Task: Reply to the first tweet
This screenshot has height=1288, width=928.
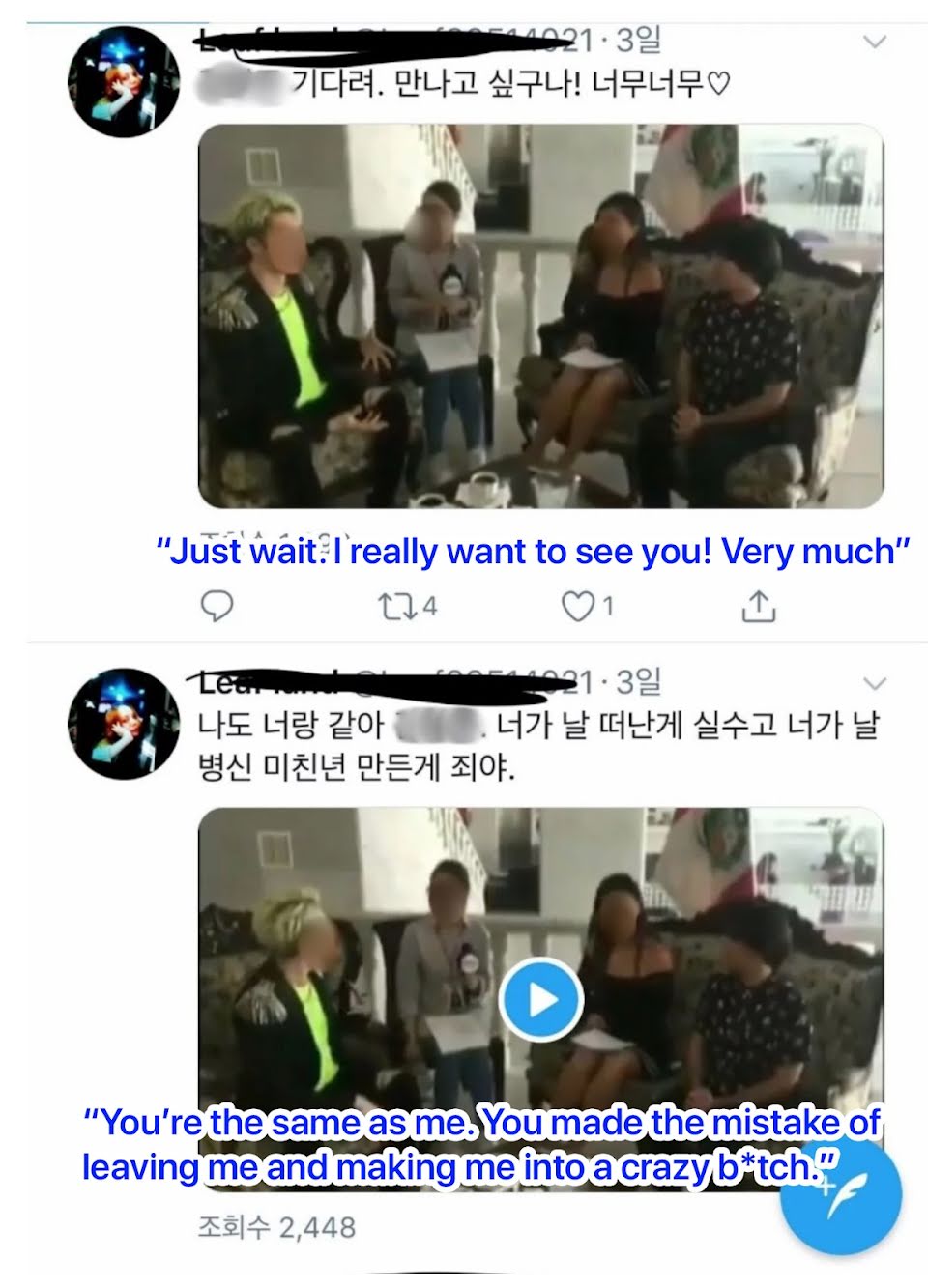Action: [x=217, y=606]
